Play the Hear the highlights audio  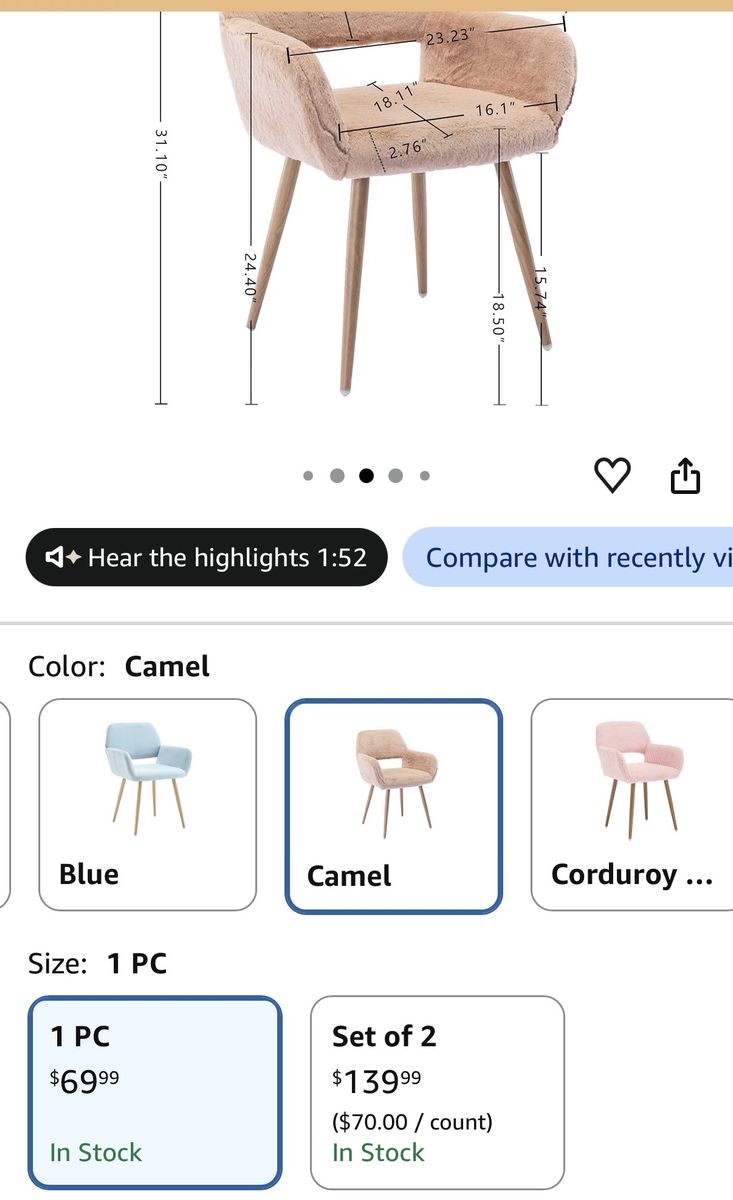(206, 557)
